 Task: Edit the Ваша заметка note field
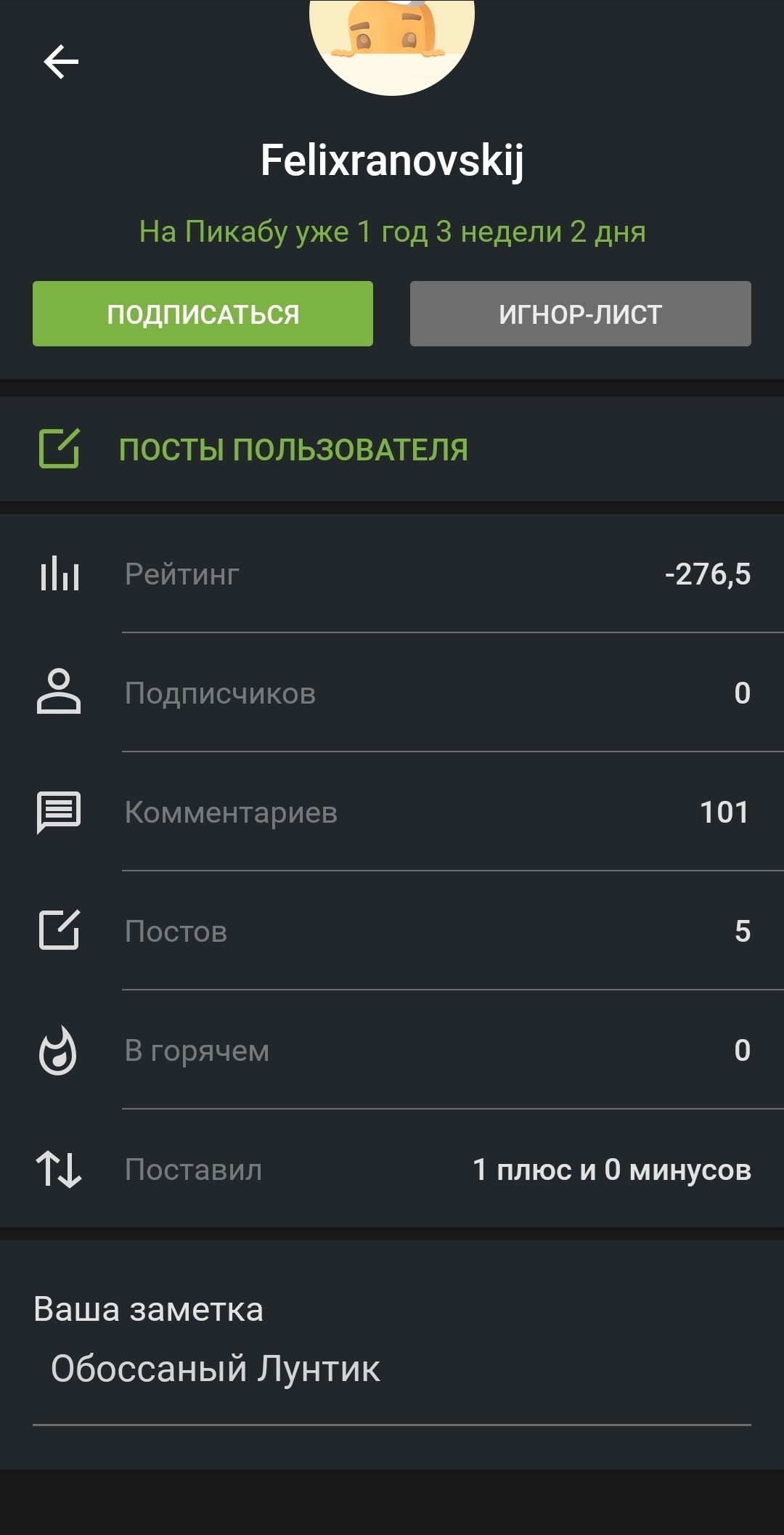pos(391,1369)
